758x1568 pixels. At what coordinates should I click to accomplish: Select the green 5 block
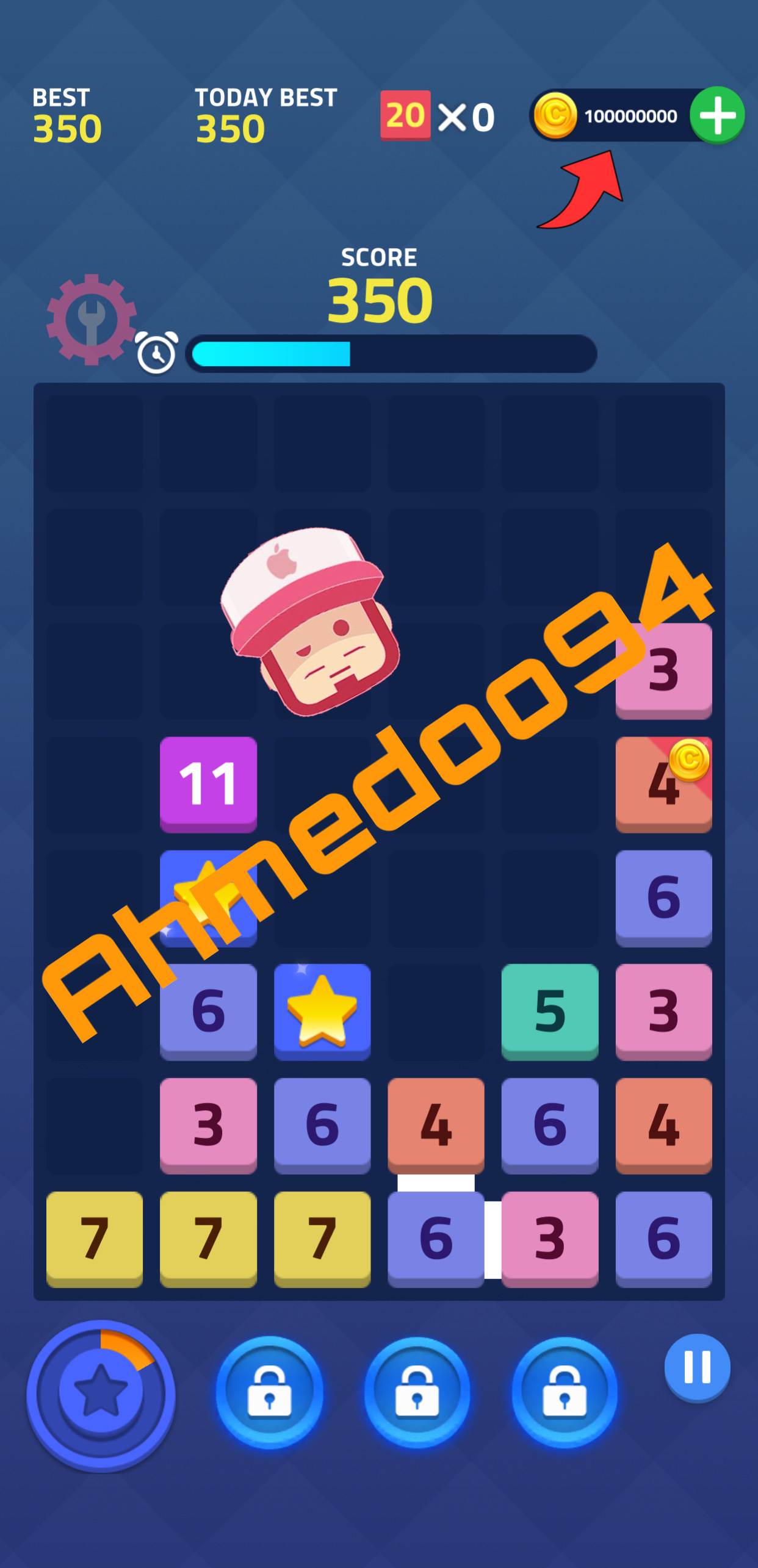[x=549, y=1010]
